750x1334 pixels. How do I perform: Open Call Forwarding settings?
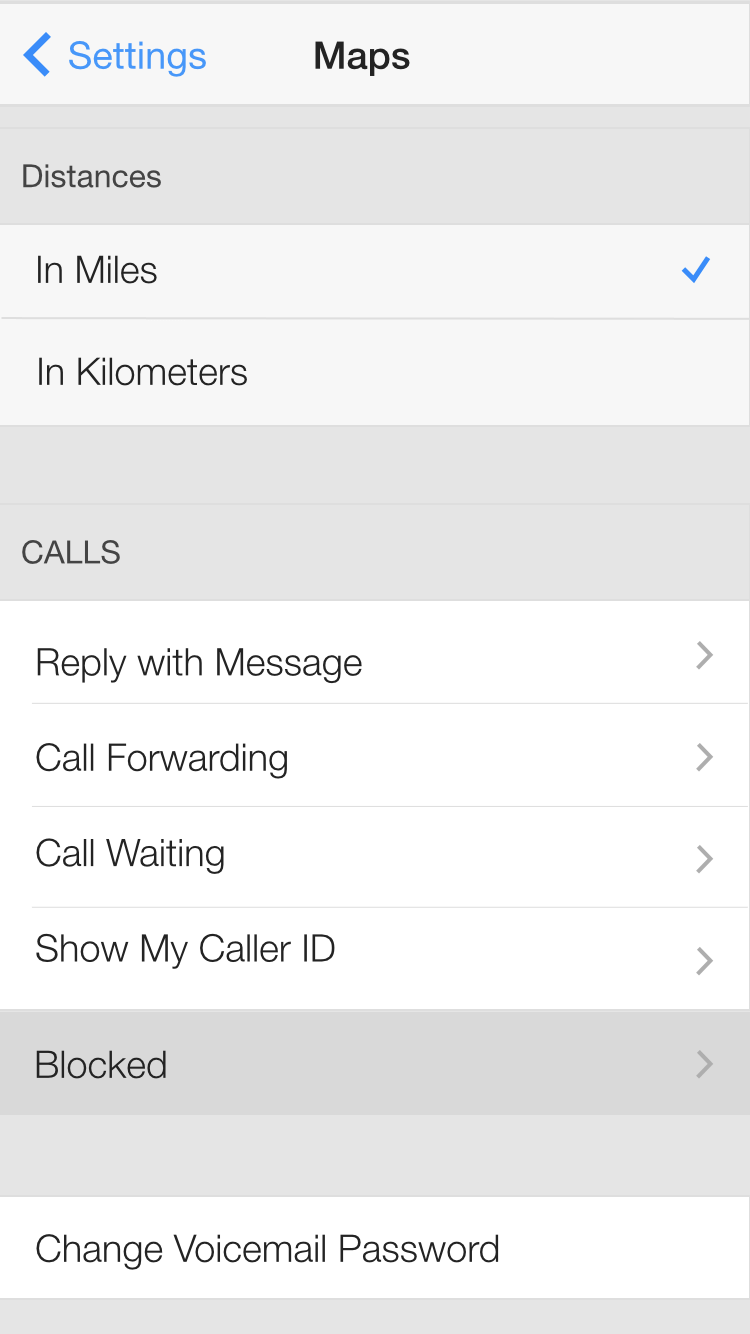pyautogui.click(x=375, y=755)
